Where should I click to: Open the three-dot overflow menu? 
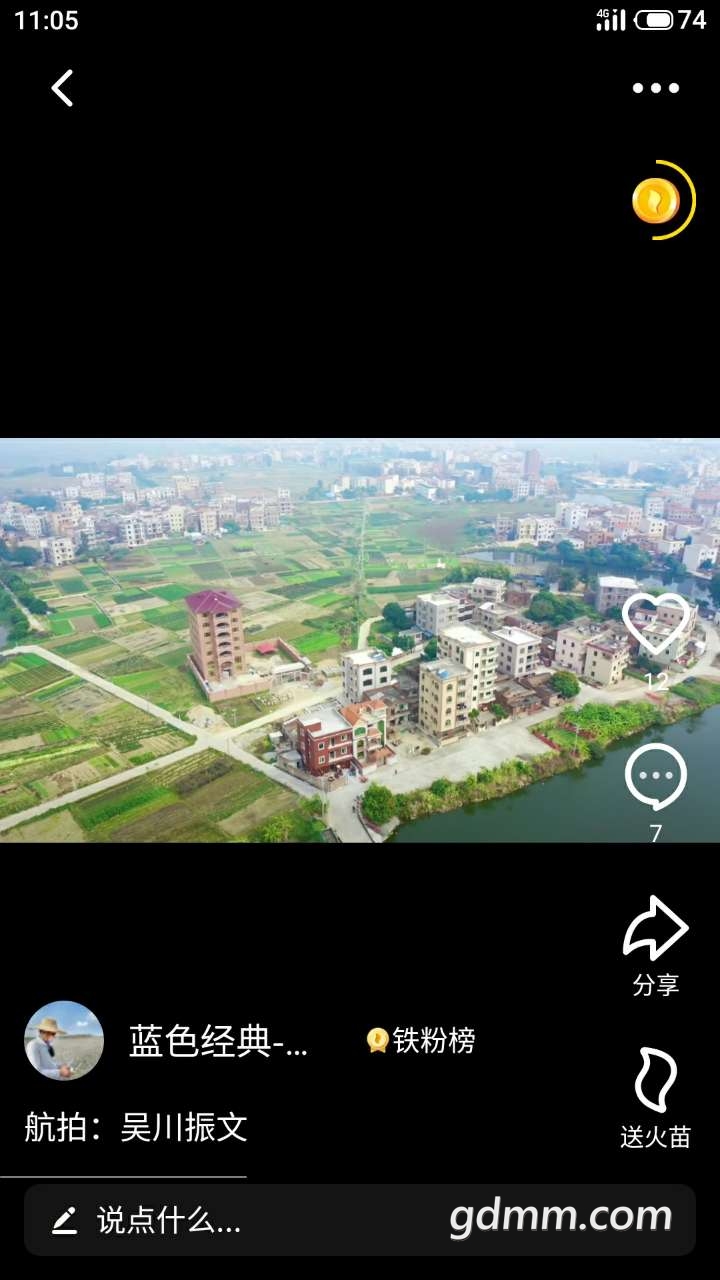click(655, 88)
